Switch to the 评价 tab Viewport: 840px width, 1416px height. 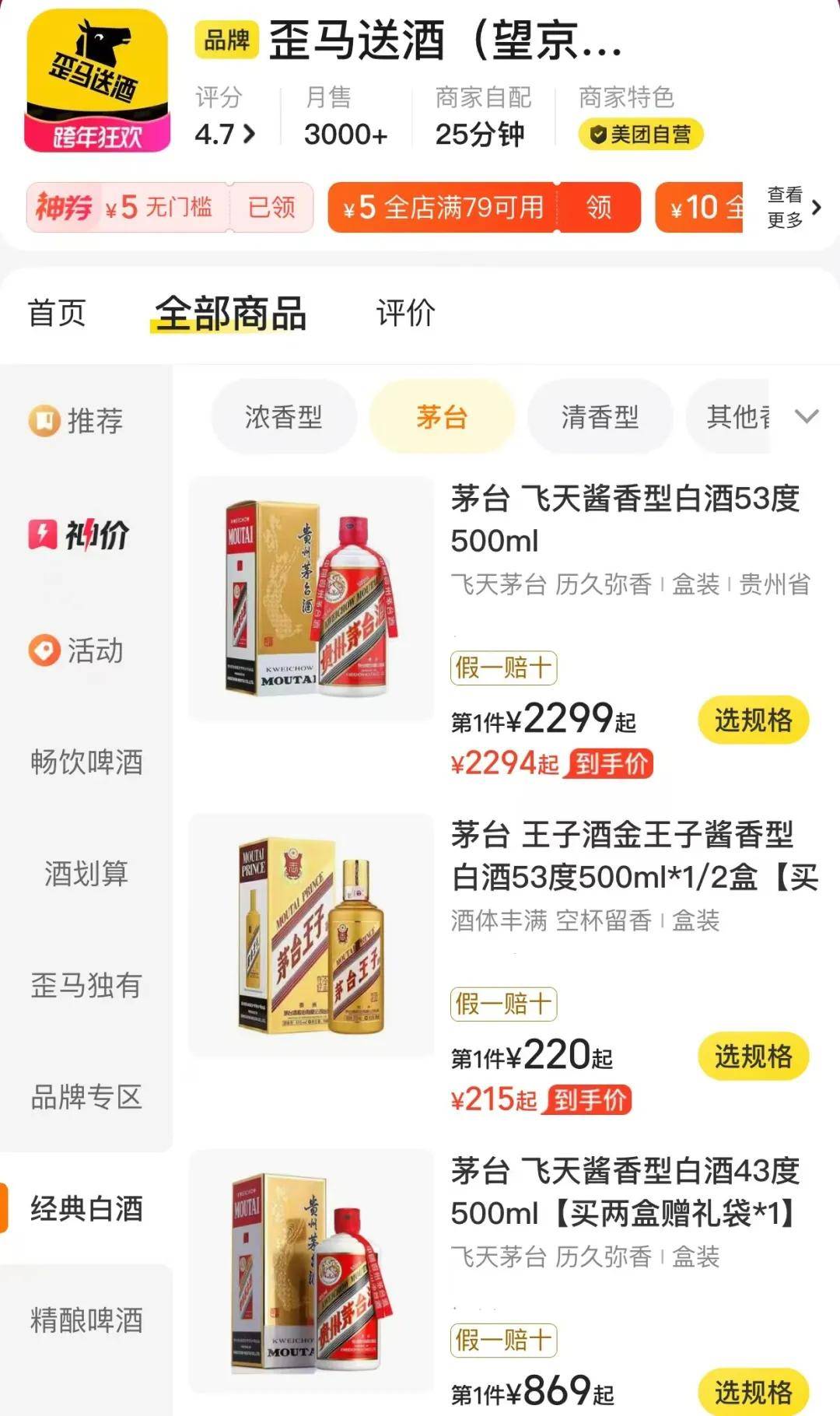[405, 314]
